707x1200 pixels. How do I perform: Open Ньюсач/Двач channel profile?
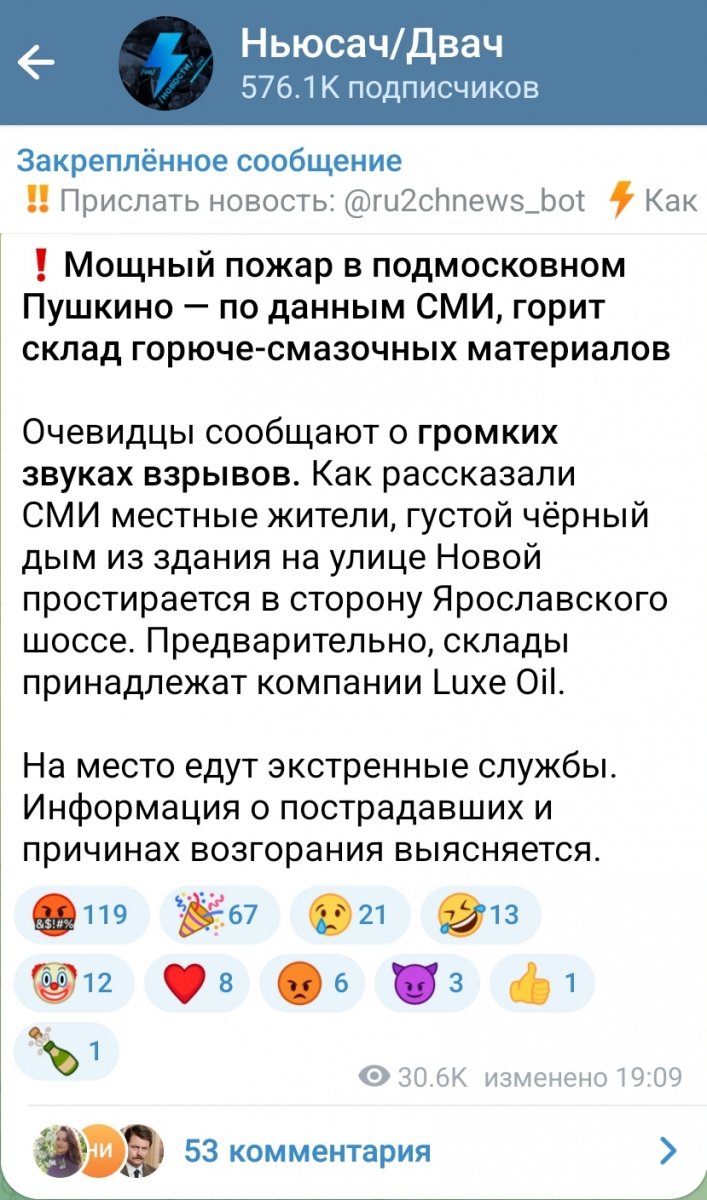[373, 64]
